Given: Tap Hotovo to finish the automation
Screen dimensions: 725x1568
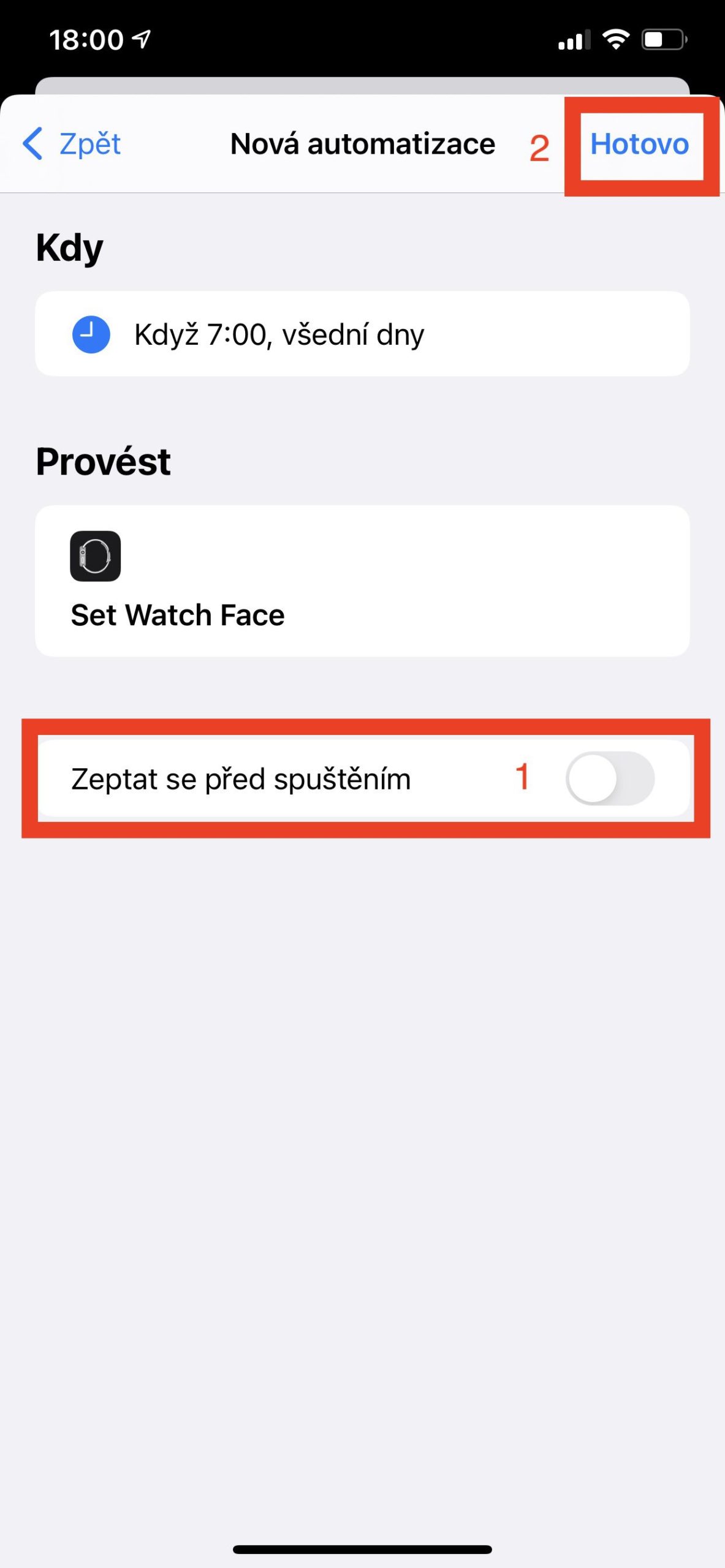Looking at the screenshot, I should coord(639,145).
